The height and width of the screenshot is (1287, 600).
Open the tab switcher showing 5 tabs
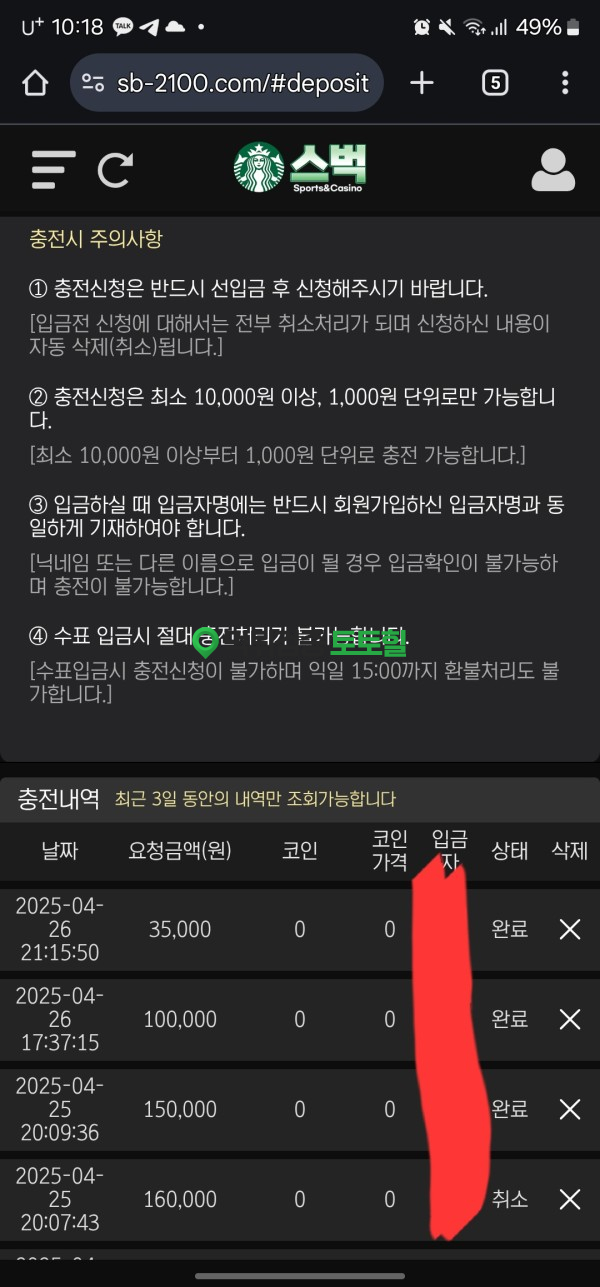click(494, 83)
